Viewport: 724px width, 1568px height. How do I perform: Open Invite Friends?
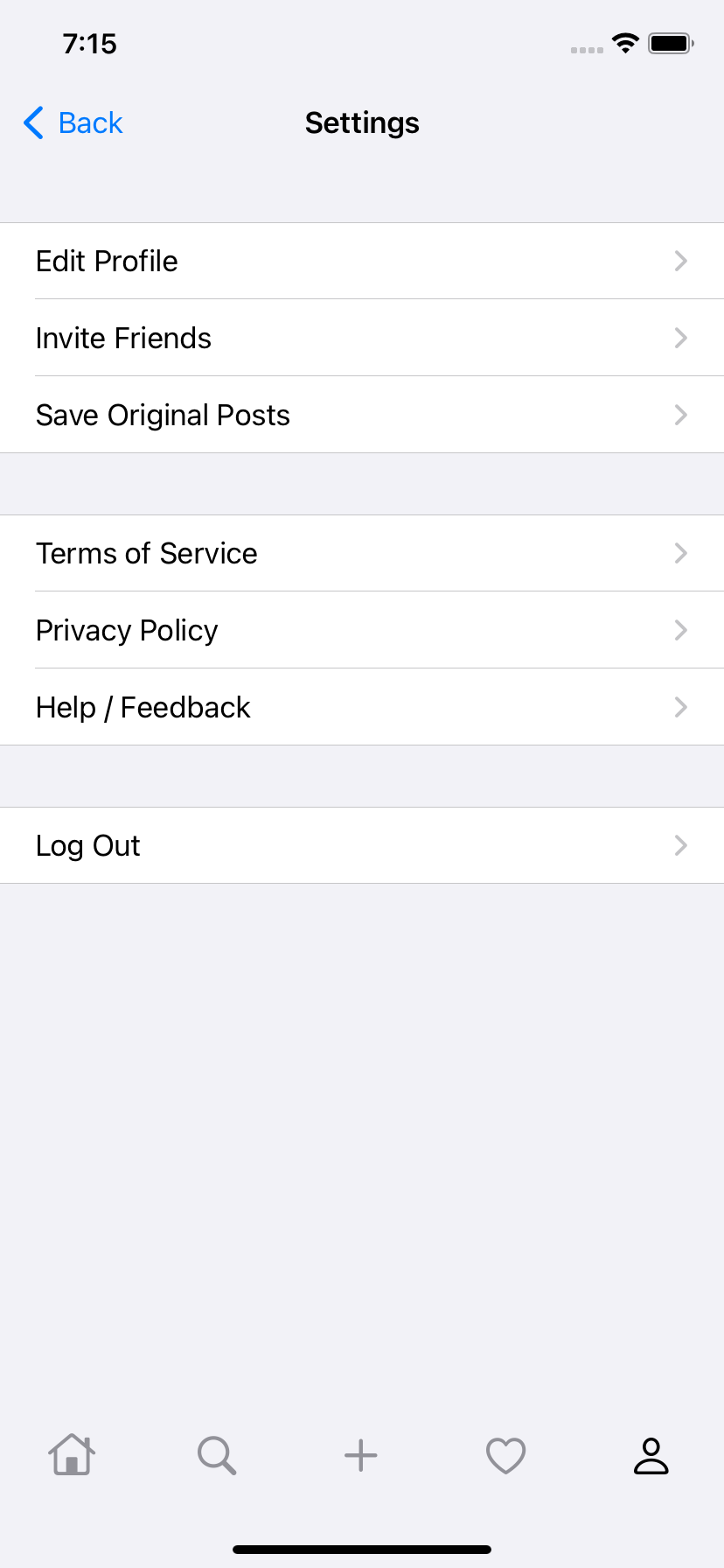(362, 339)
